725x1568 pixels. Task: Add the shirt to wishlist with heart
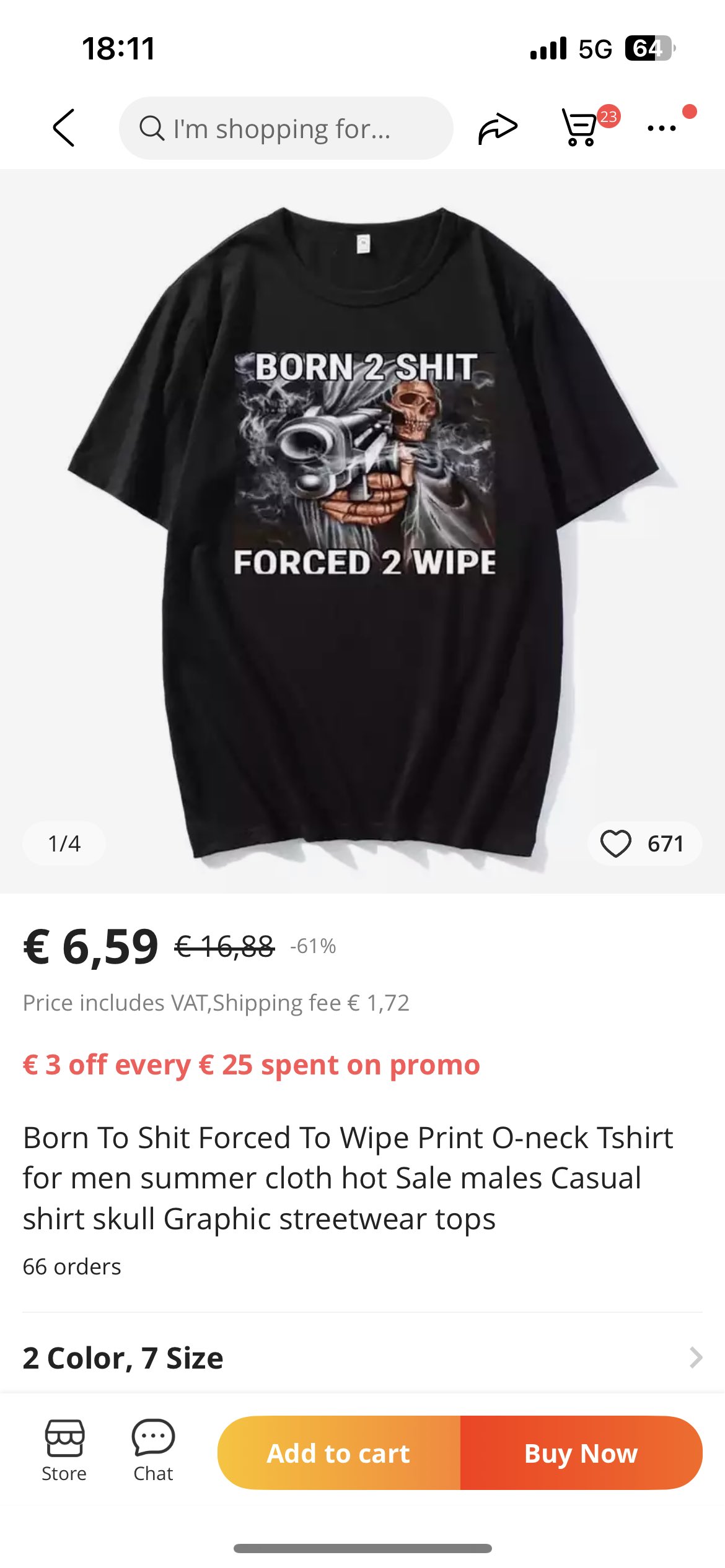pos(616,843)
